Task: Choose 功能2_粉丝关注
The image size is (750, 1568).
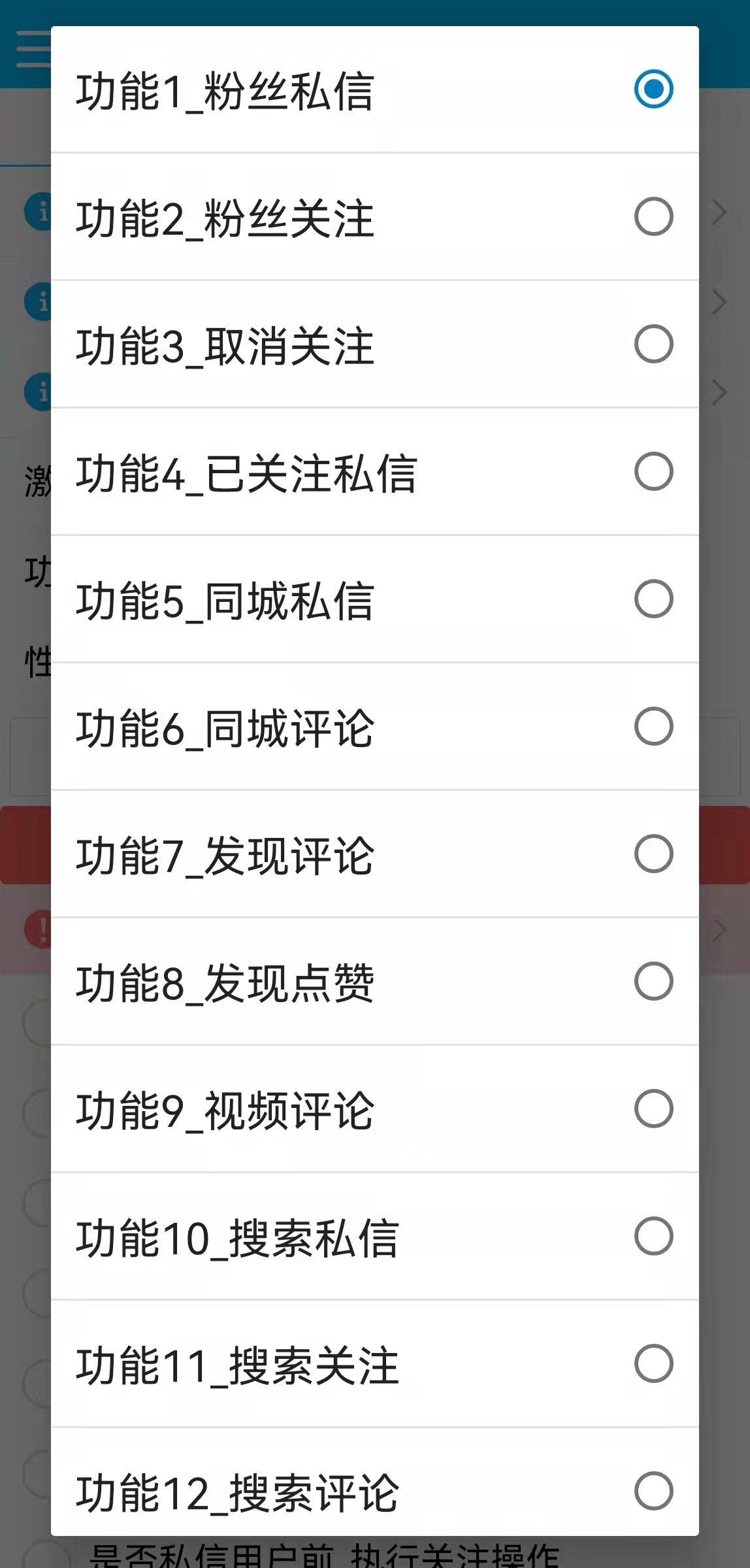Action: (374, 217)
